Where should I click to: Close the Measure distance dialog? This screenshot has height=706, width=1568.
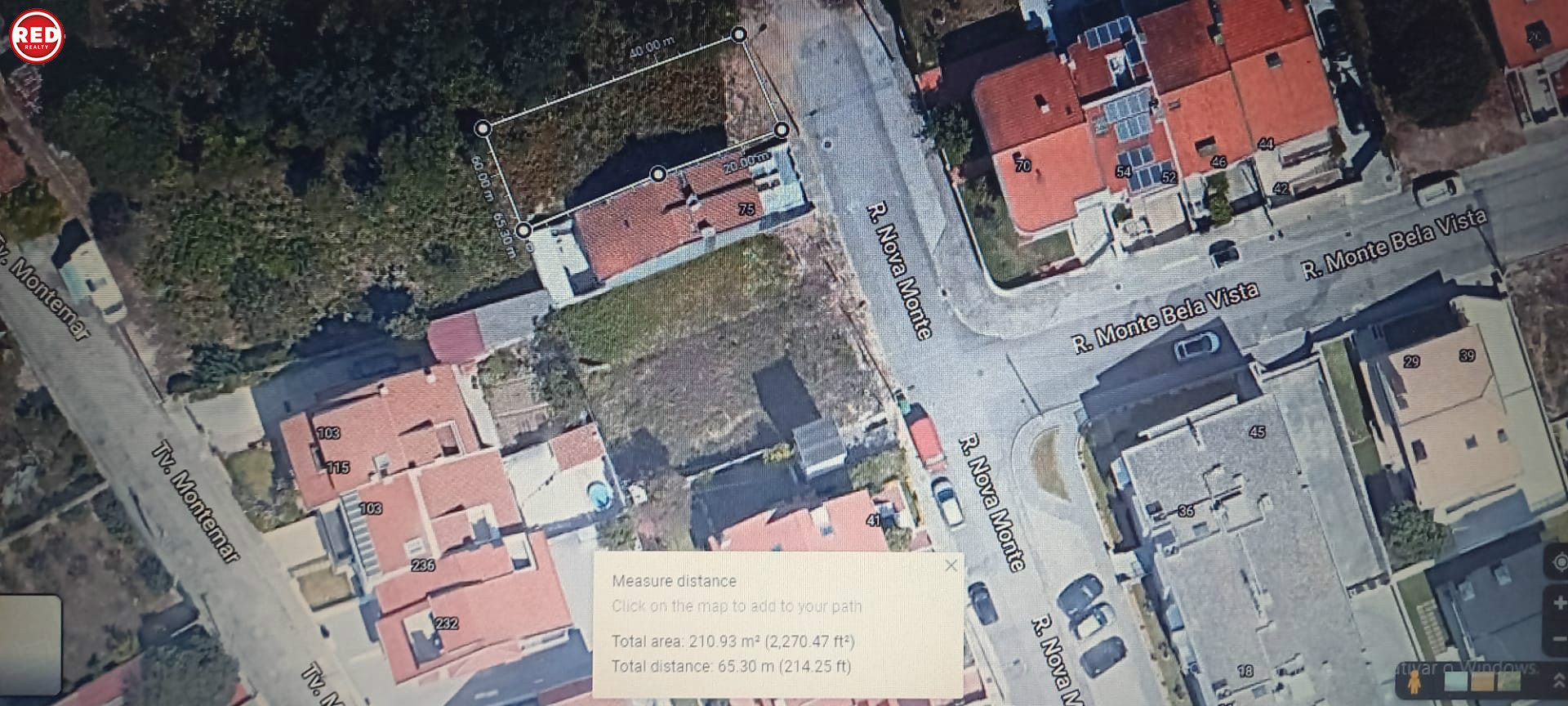(x=951, y=565)
